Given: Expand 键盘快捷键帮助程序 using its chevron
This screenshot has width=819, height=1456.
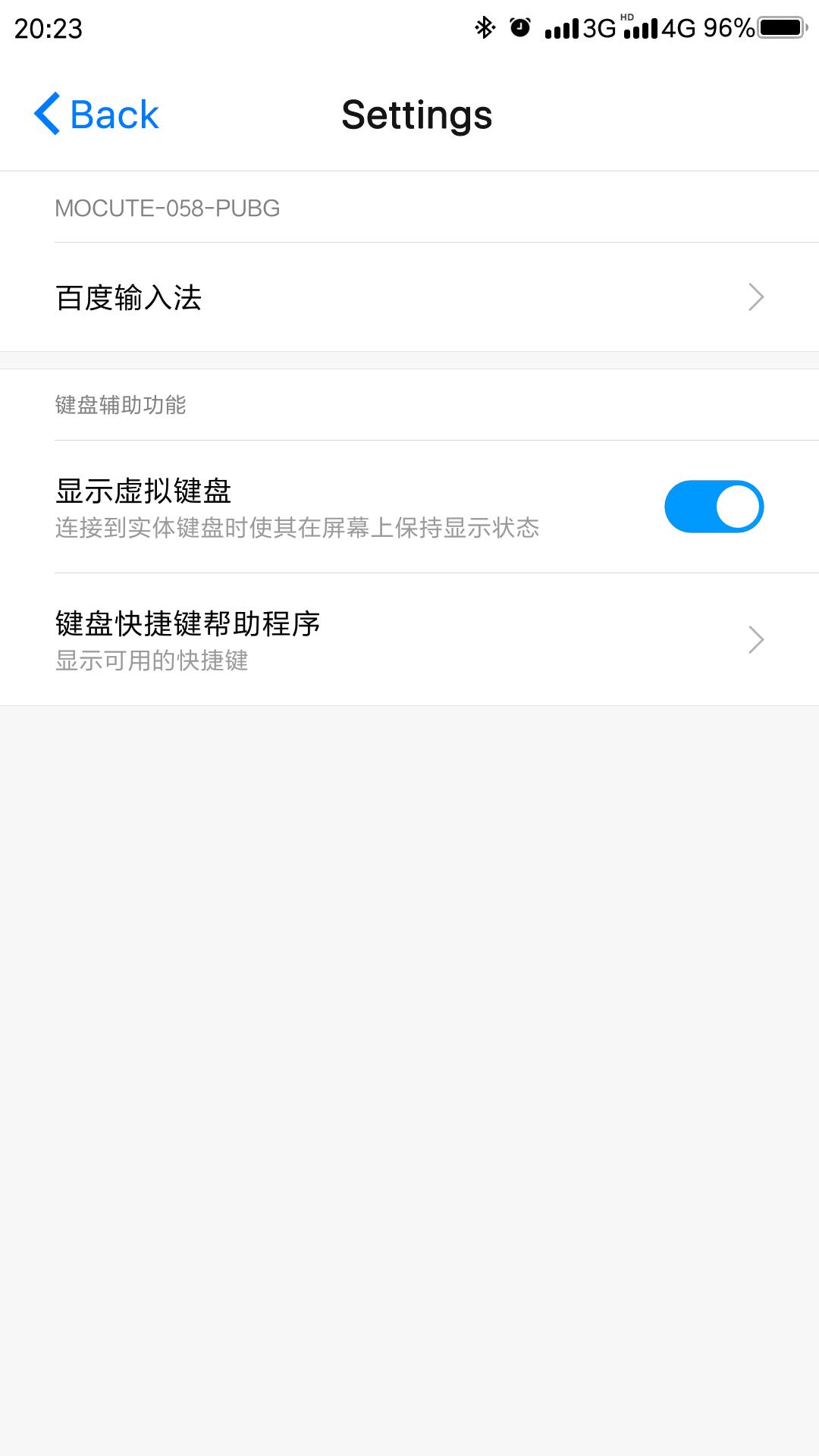Looking at the screenshot, I should pyautogui.click(x=755, y=639).
